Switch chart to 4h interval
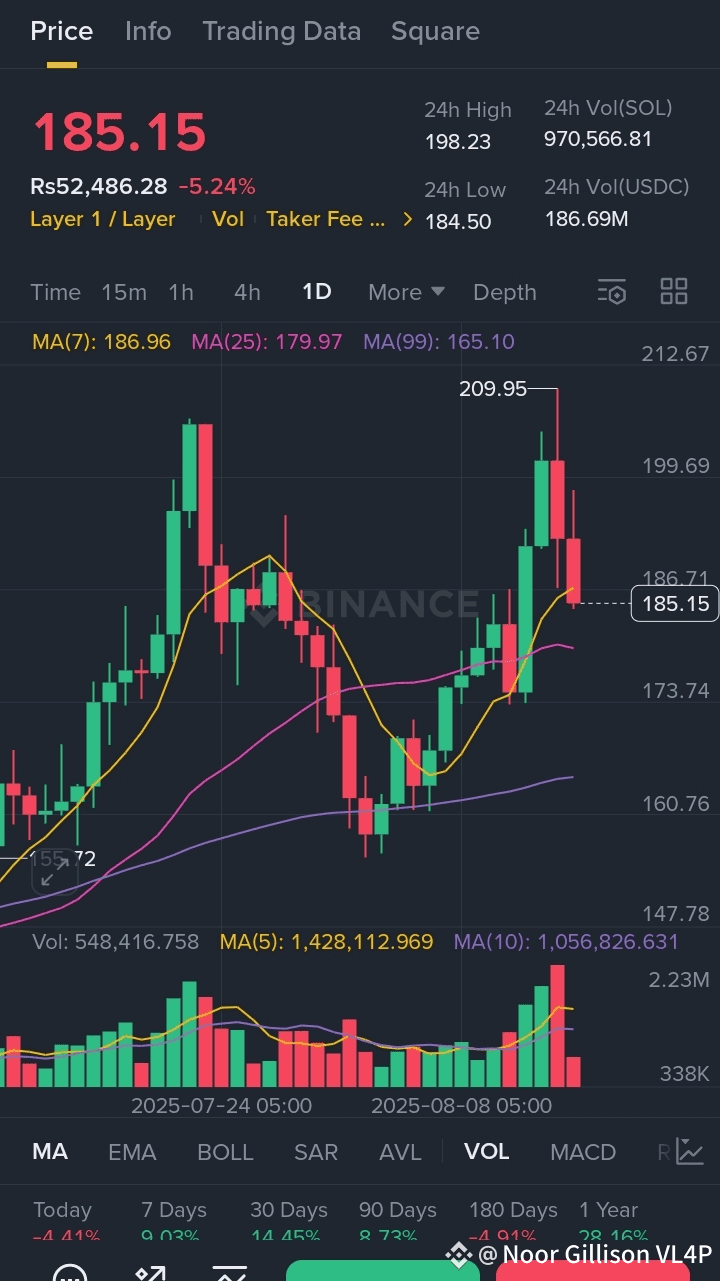The height and width of the screenshot is (1281, 720). tap(247, 292)
